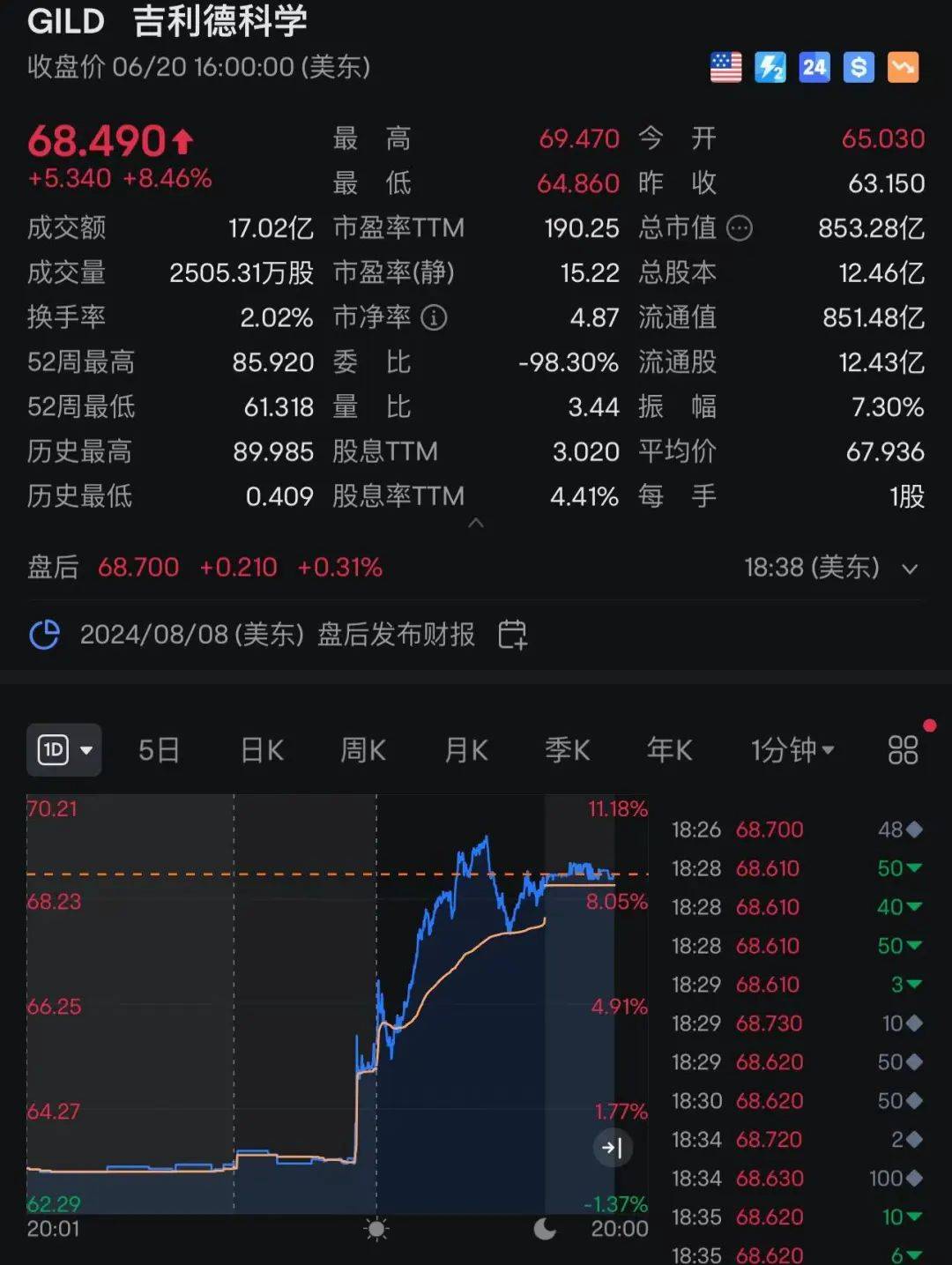
Task: View the 年K chart
Action: 670,750
